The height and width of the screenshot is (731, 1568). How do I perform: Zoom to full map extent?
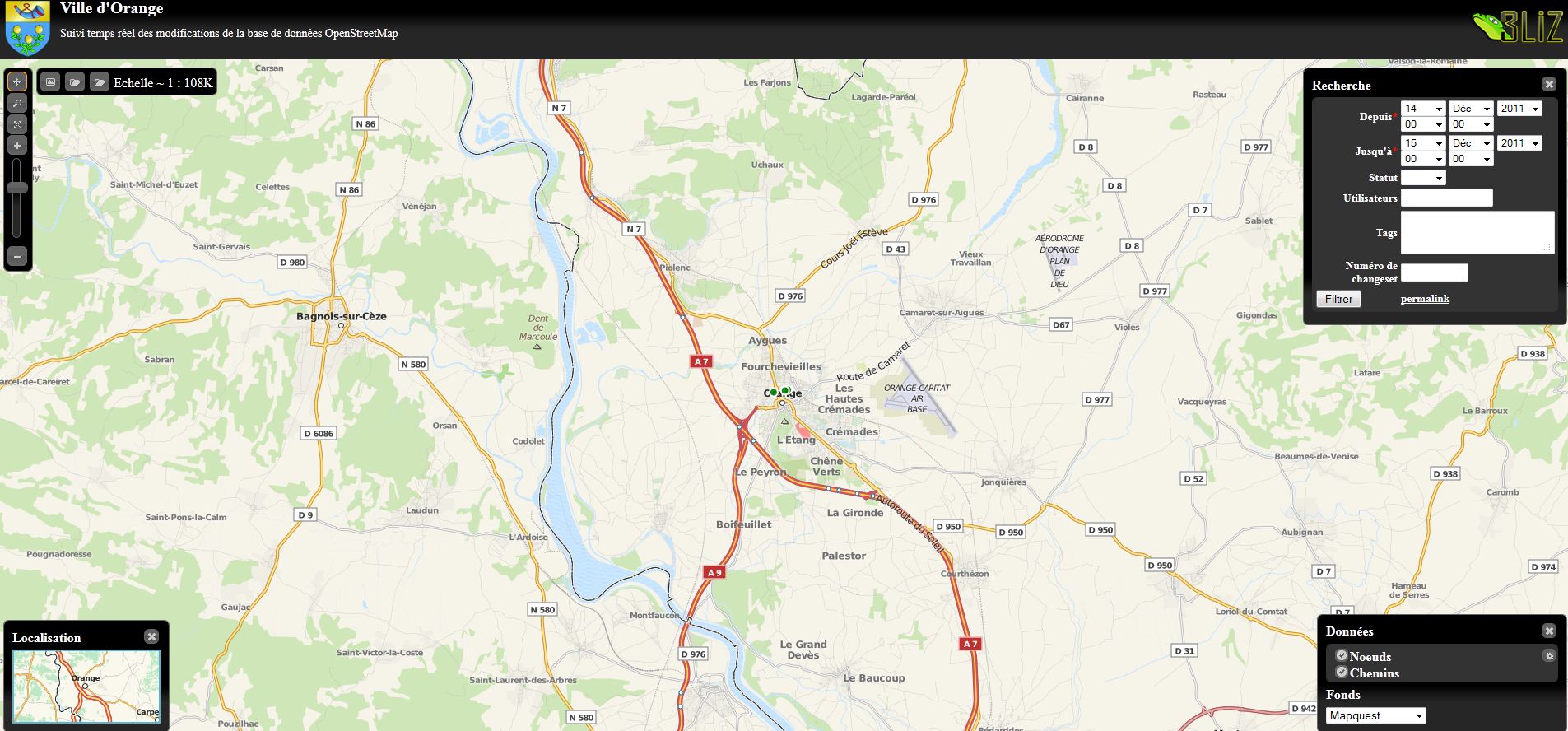coord(16,124)
